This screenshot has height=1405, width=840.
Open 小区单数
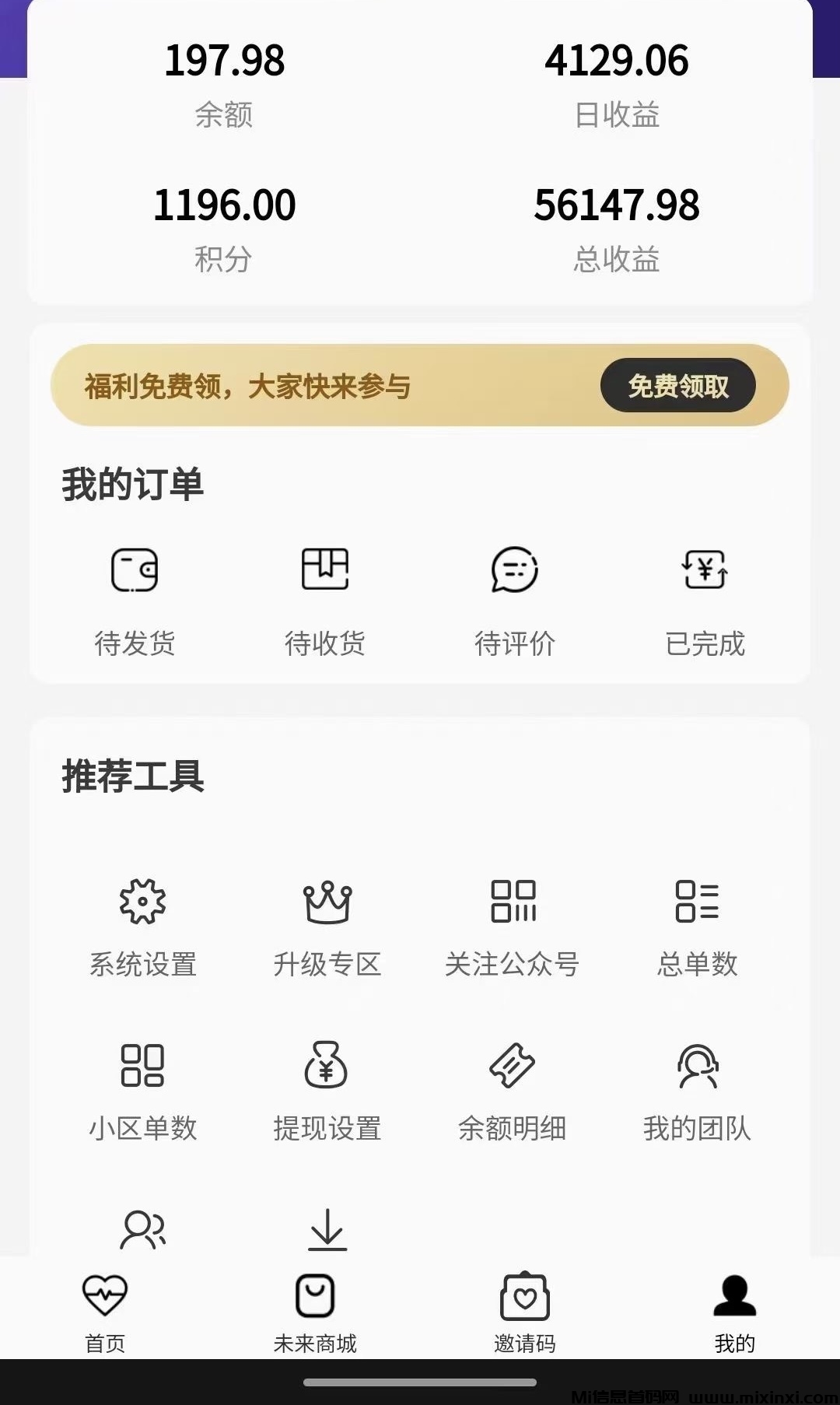point(143,1089)
